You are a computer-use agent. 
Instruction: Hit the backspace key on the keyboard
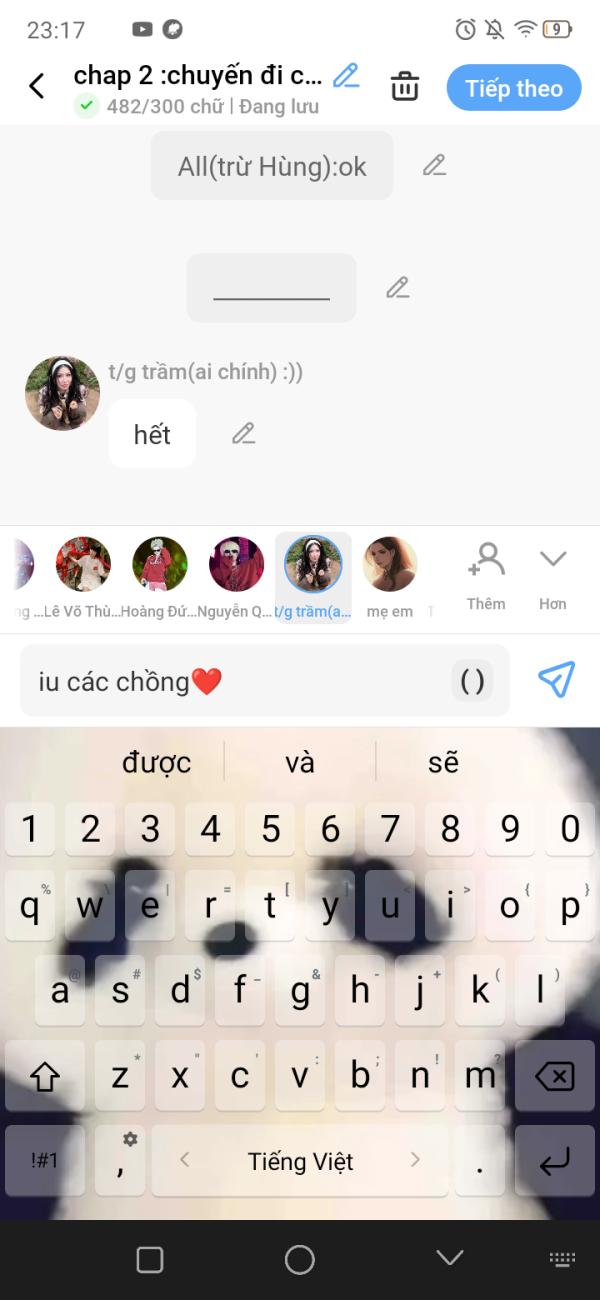pyautogui.click(x=554, y=1076)
